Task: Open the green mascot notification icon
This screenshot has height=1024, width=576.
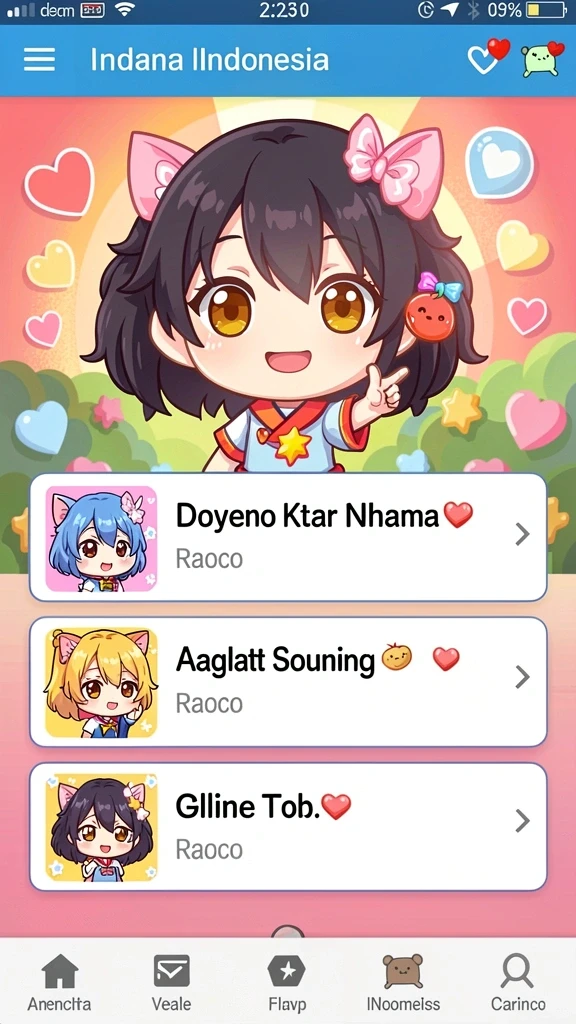Action: (x=541, y=59)
